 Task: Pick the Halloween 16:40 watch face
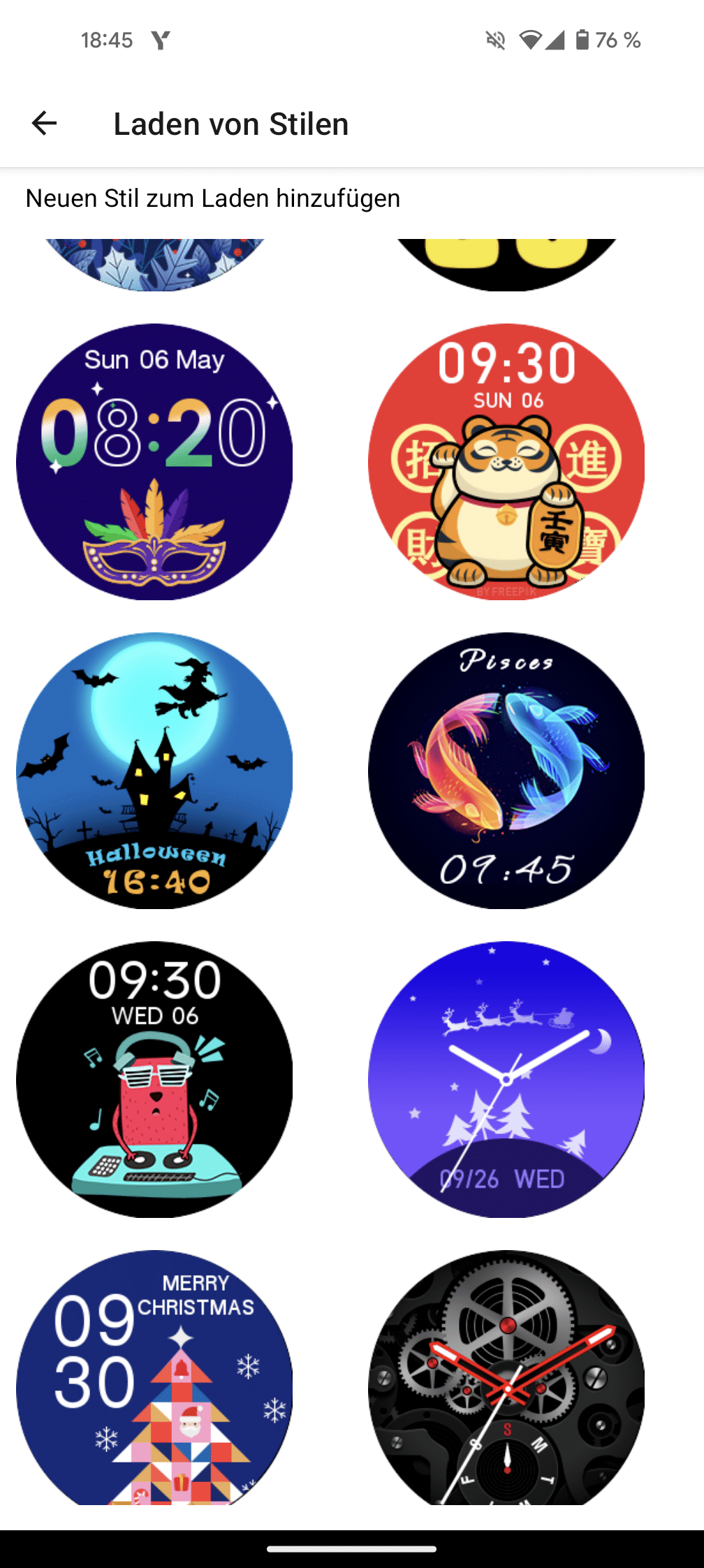click(x=154, y=771)
